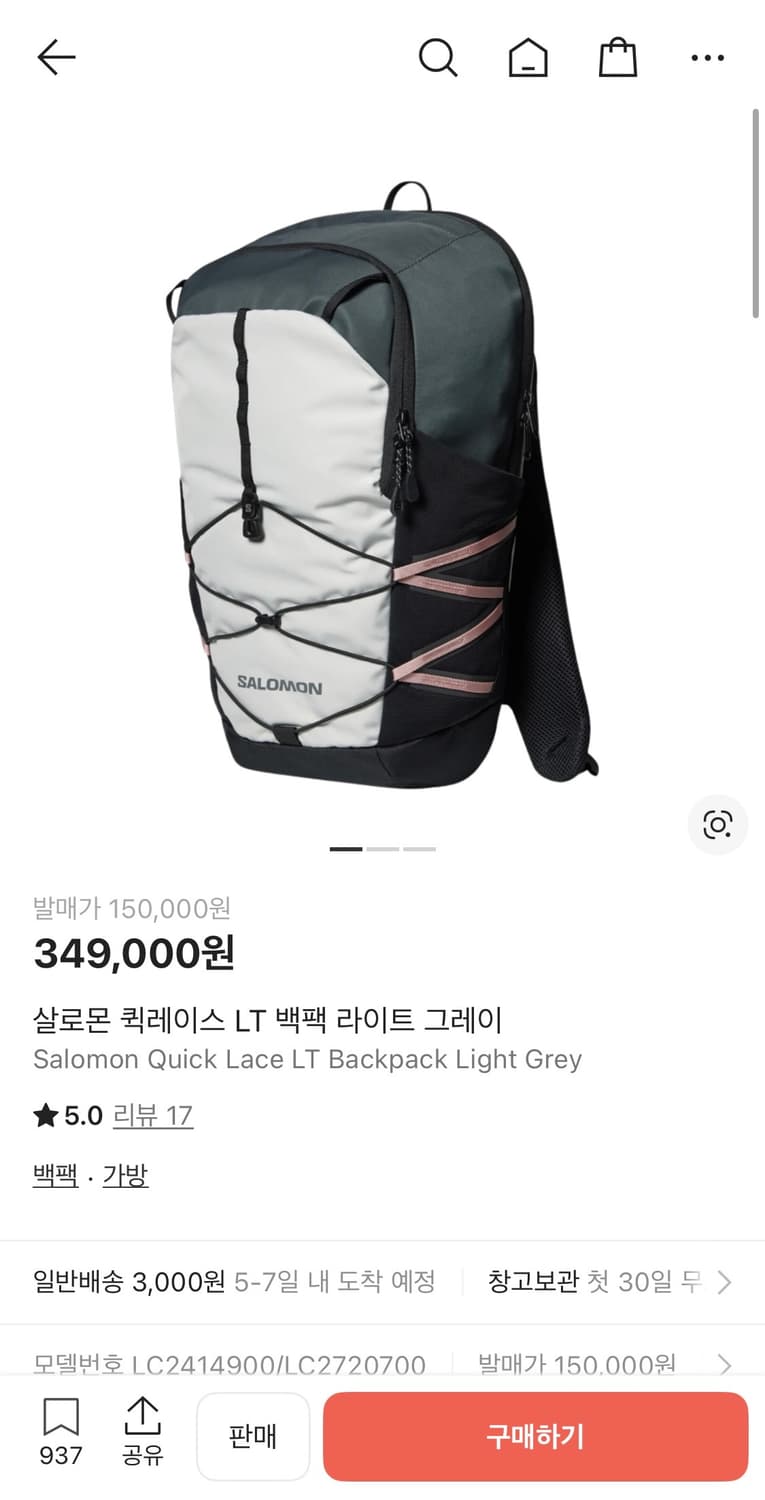
Task: Switch to the 백팩 category
Action: 55,1175
